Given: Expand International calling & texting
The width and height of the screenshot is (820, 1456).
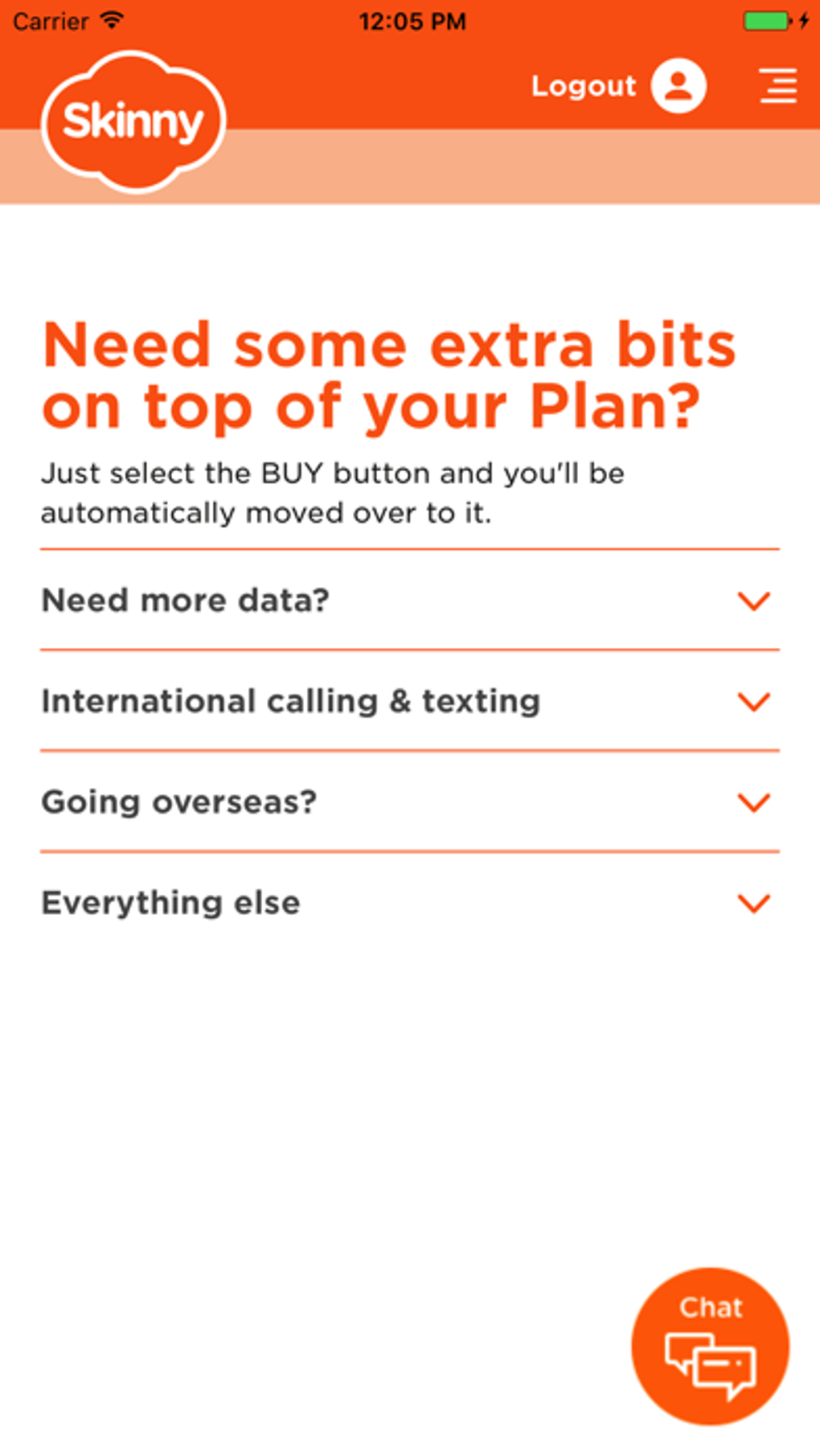Looking at the screenshot, I should pos(410,701).
